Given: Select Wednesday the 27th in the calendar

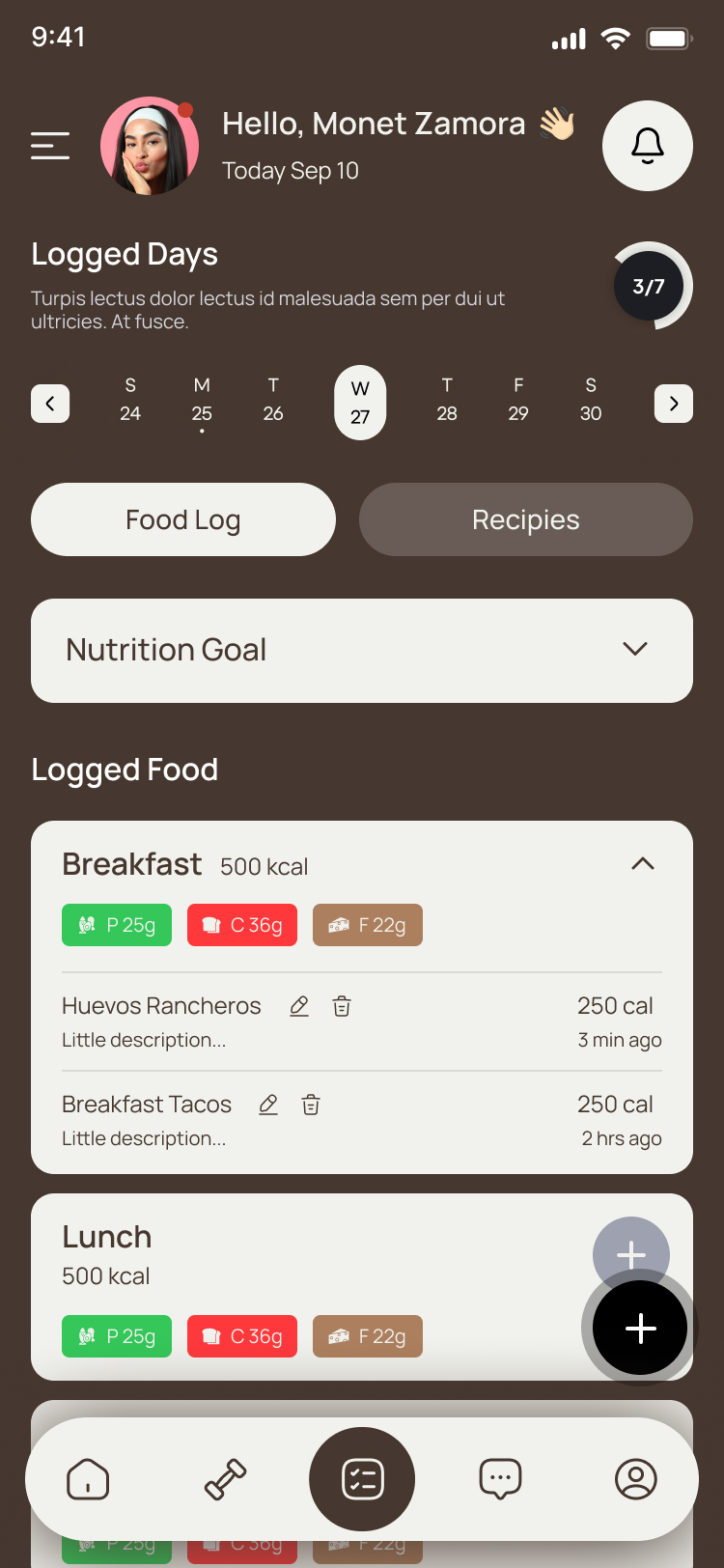Looking at the screenshot, I should (x=359, y=402).
